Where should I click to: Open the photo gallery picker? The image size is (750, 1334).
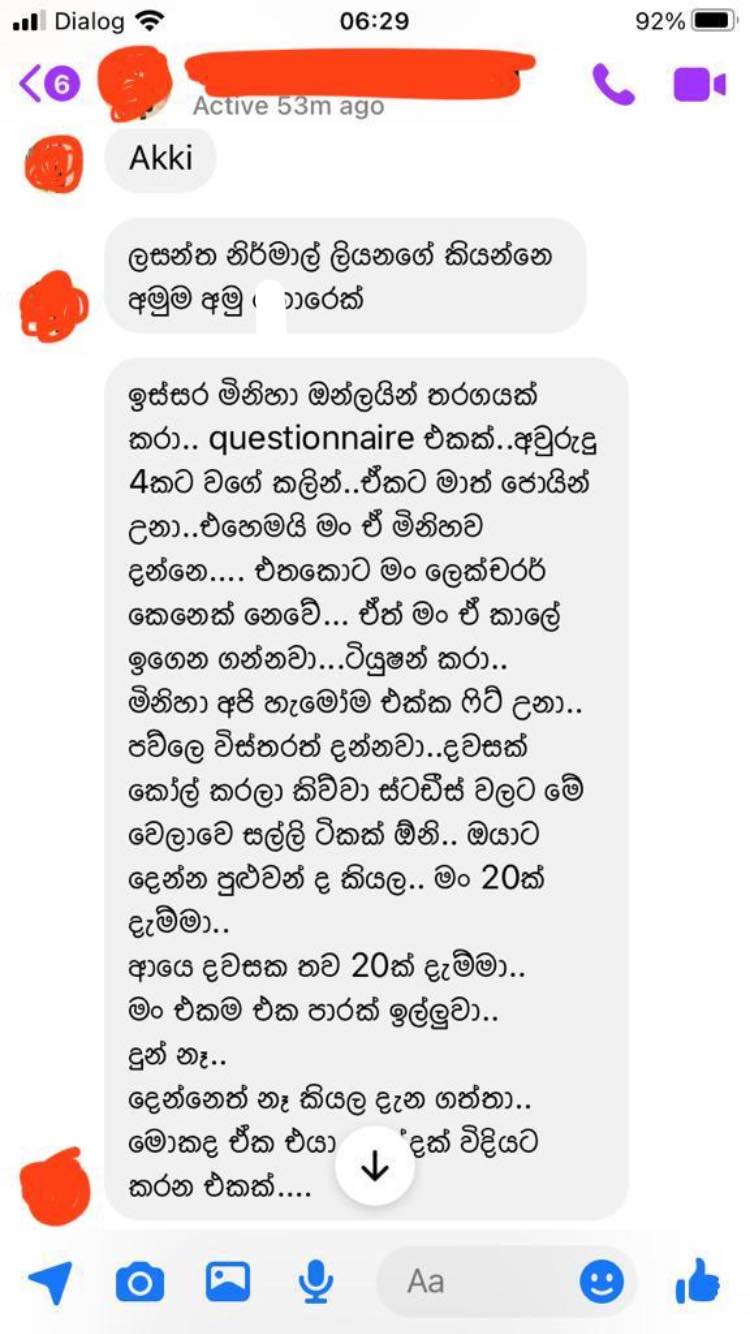228,1281
